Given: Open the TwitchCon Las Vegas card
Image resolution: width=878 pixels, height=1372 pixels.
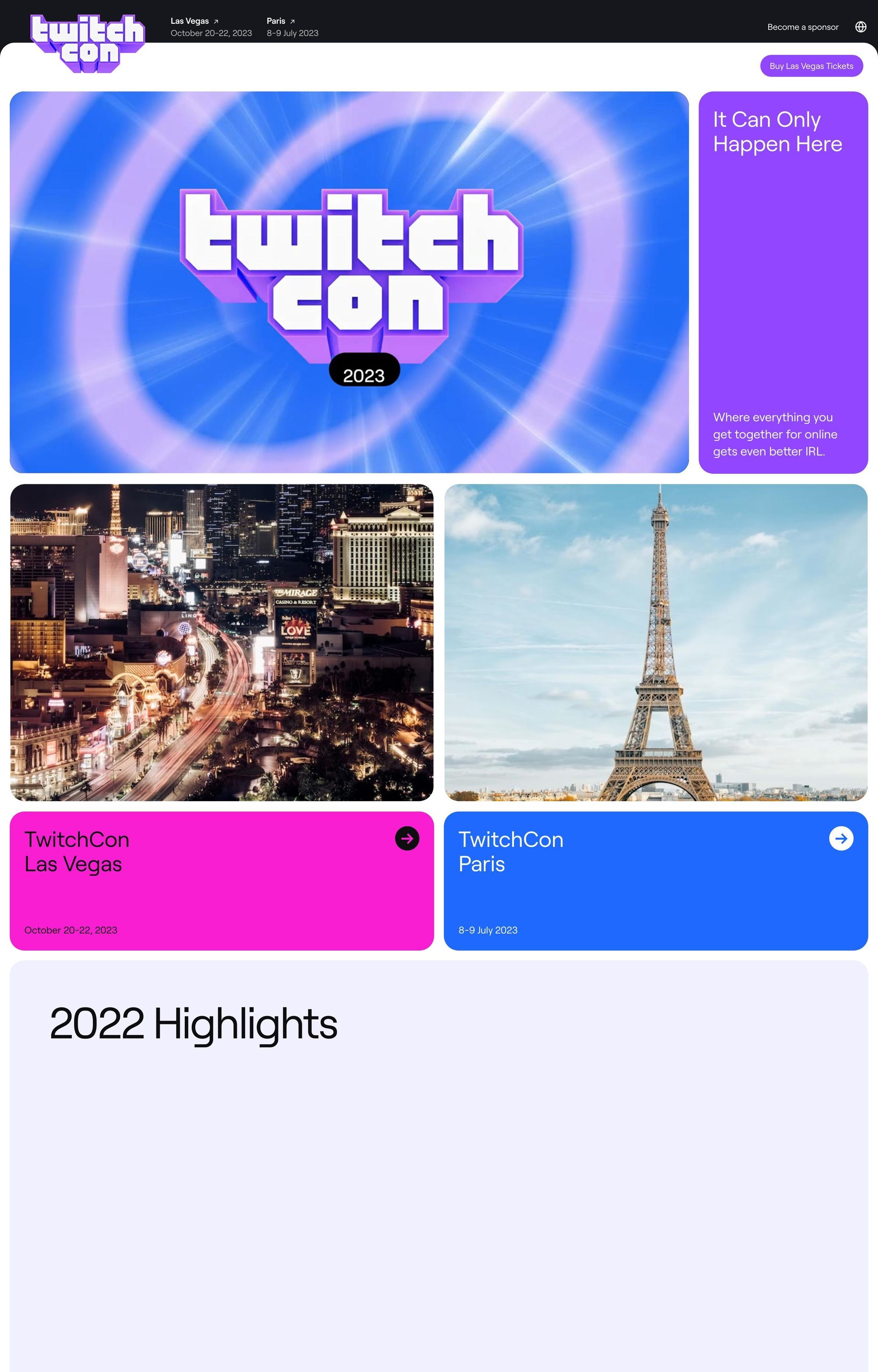Looking at the screenshot, I should (221, 880).
